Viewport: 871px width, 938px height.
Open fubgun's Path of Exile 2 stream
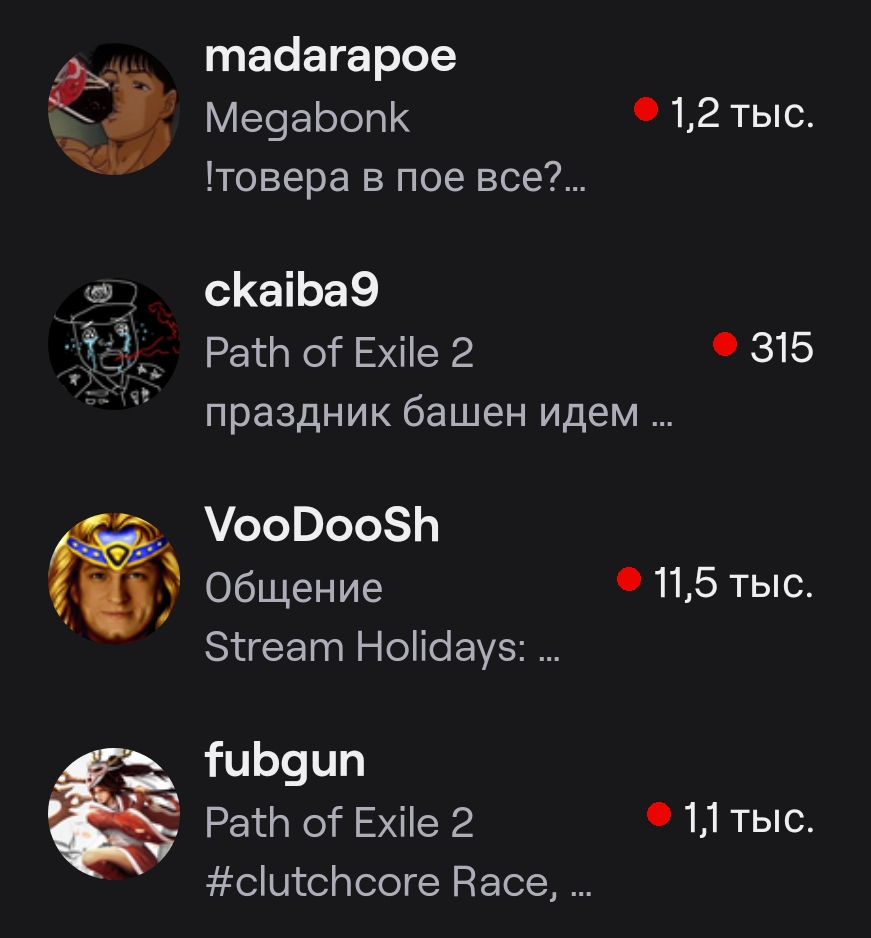pos(285,761)
